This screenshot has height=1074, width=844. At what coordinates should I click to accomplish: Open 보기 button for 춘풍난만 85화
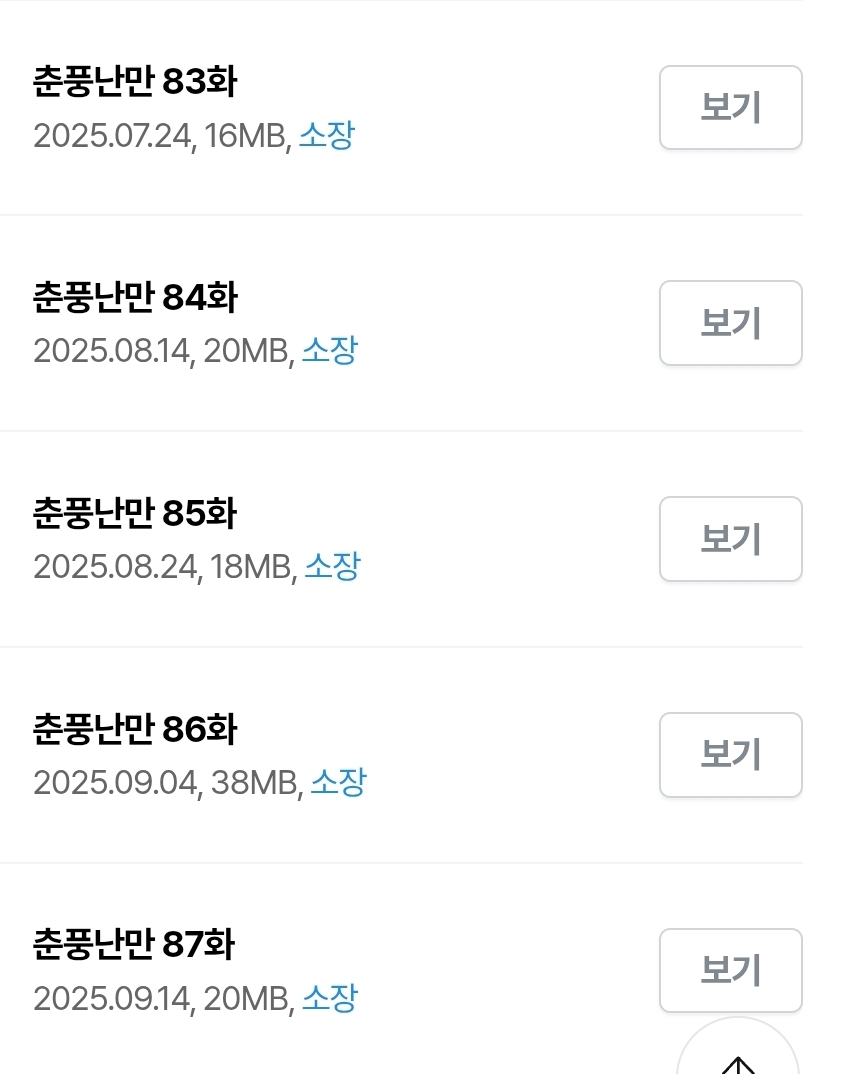pos(730,539)
